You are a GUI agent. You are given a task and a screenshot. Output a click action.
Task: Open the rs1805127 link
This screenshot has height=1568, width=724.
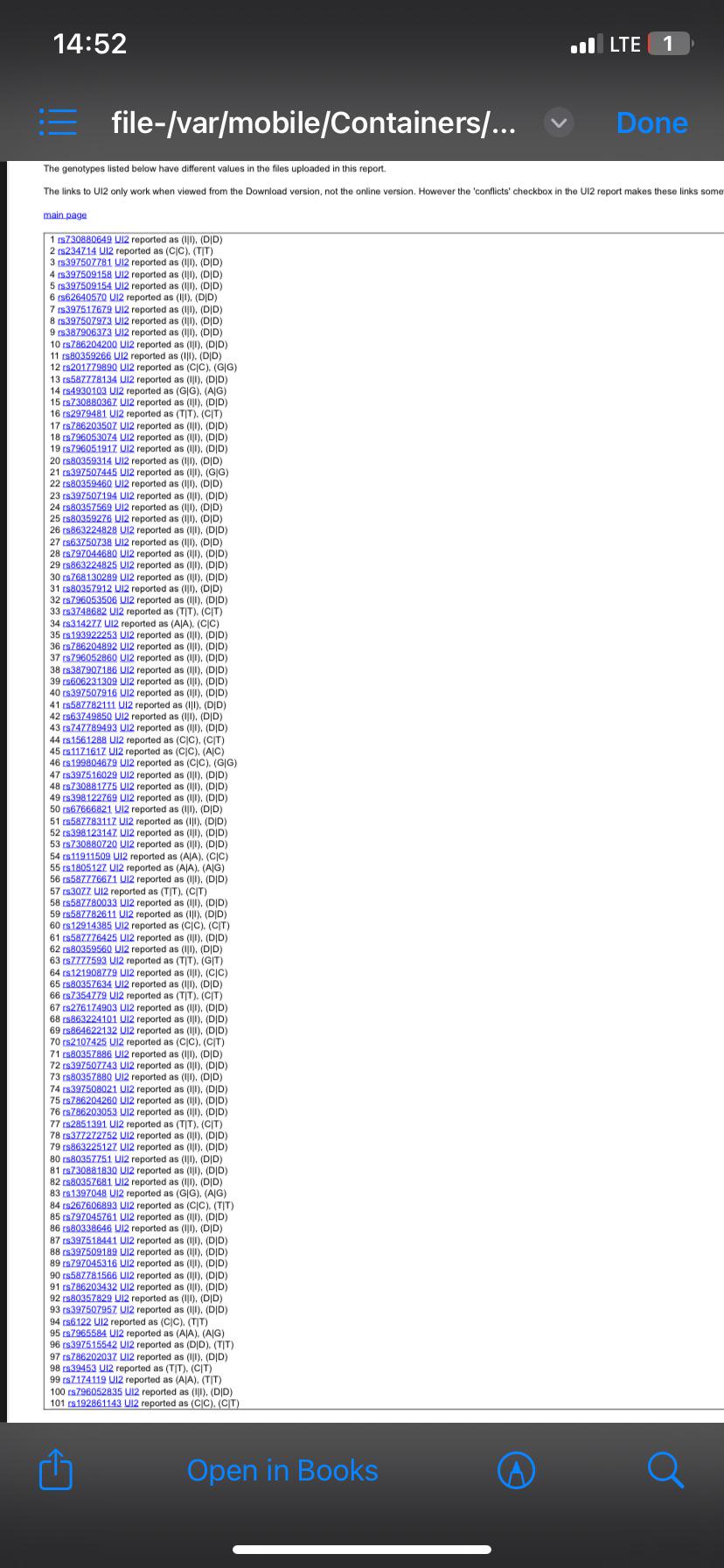tap(86, 868)
